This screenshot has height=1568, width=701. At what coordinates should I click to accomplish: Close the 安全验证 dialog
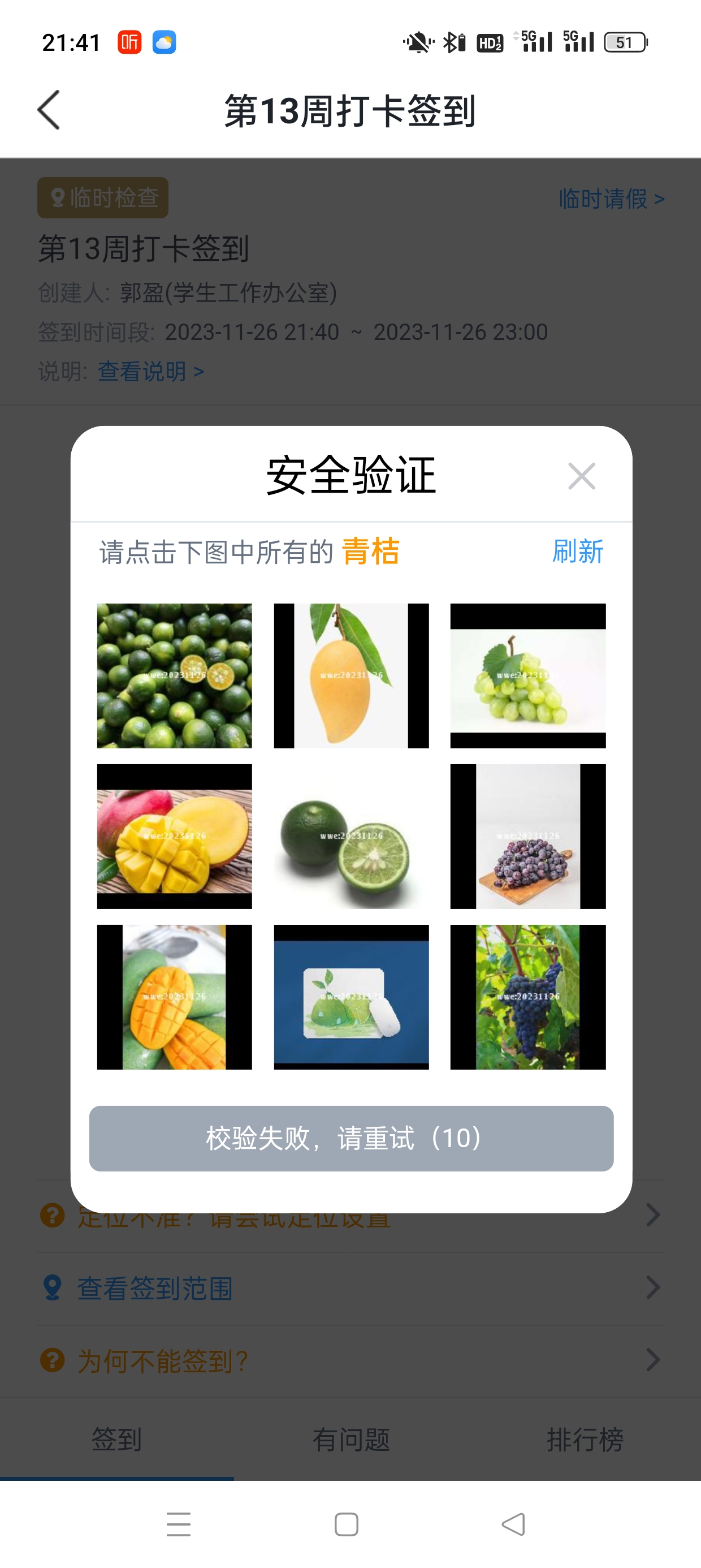click(581, 476)
